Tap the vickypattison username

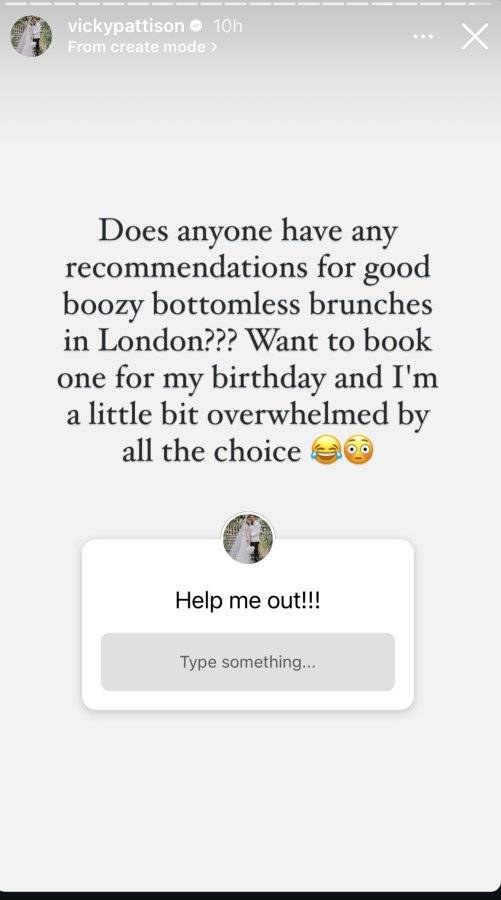click(x=126, y=26)
